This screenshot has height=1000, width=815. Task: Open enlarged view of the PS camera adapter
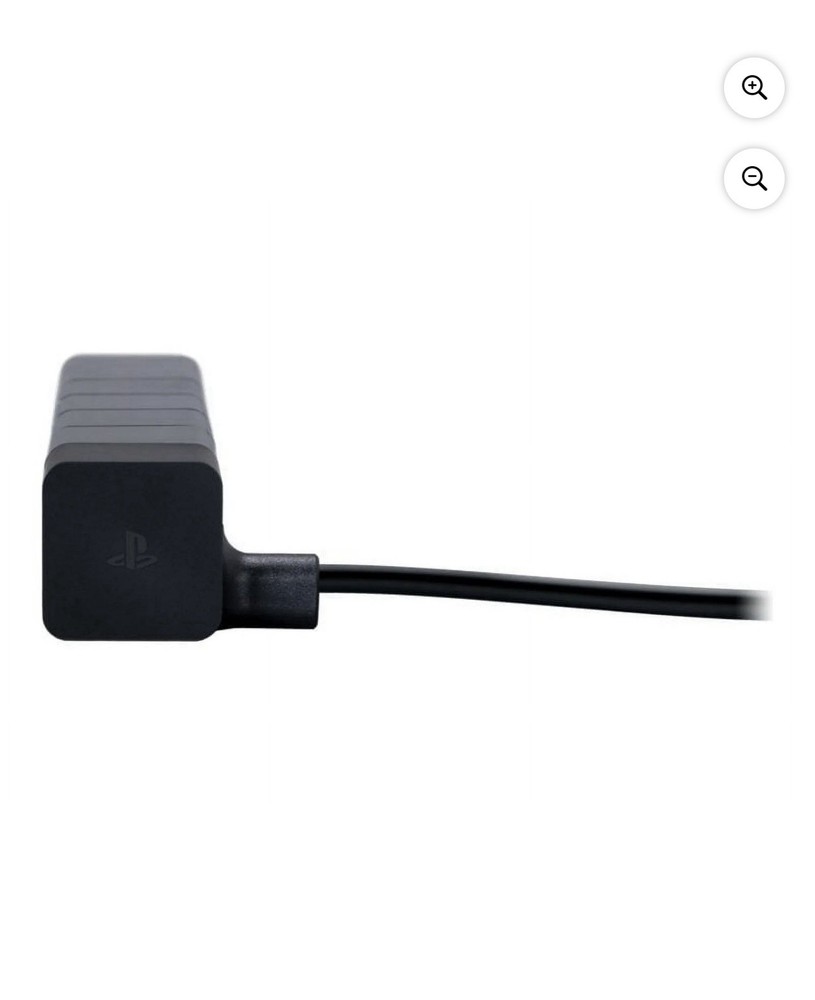(x=755, y=88)
